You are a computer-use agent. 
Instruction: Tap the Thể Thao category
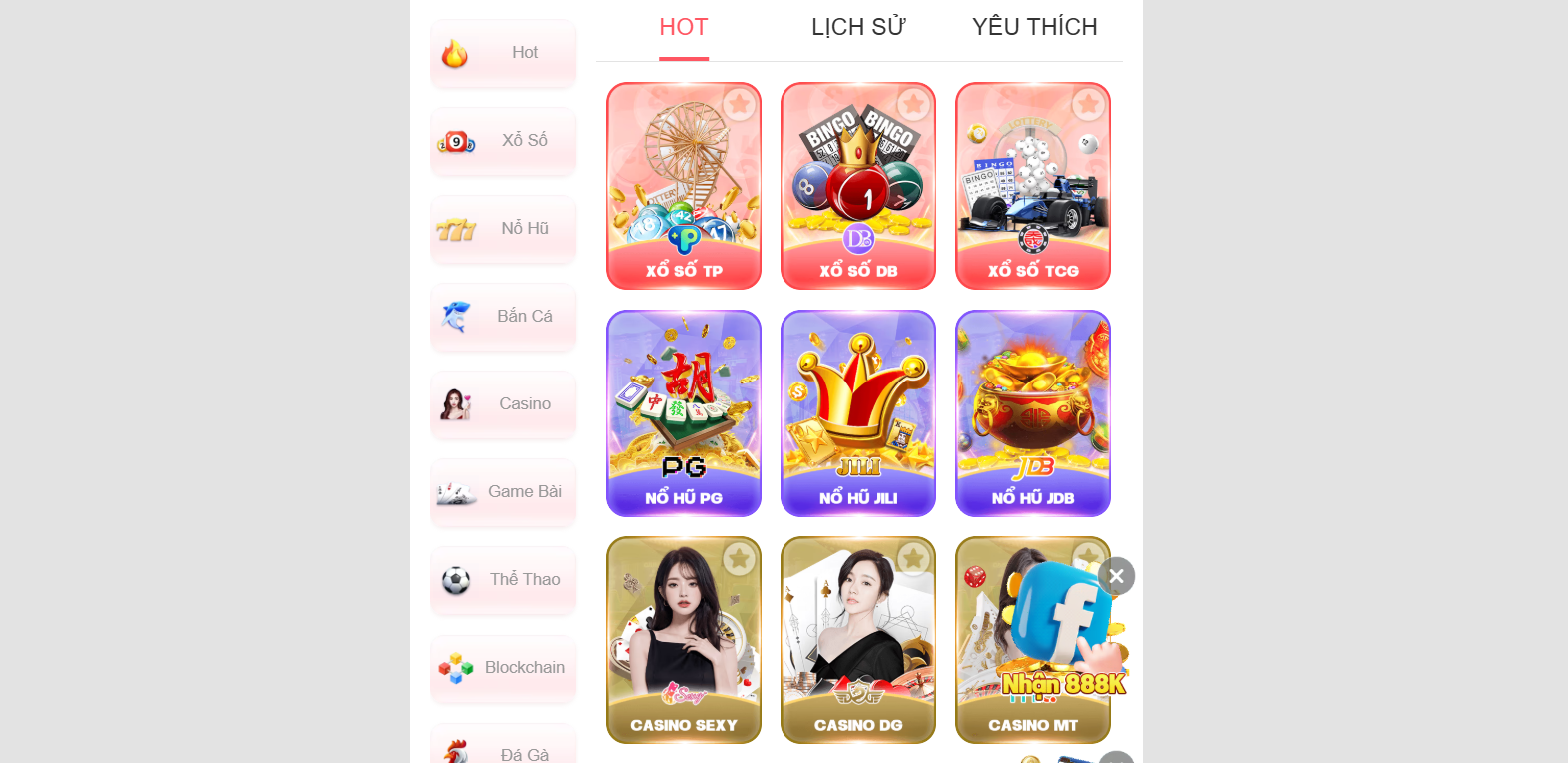click(503, 580)
